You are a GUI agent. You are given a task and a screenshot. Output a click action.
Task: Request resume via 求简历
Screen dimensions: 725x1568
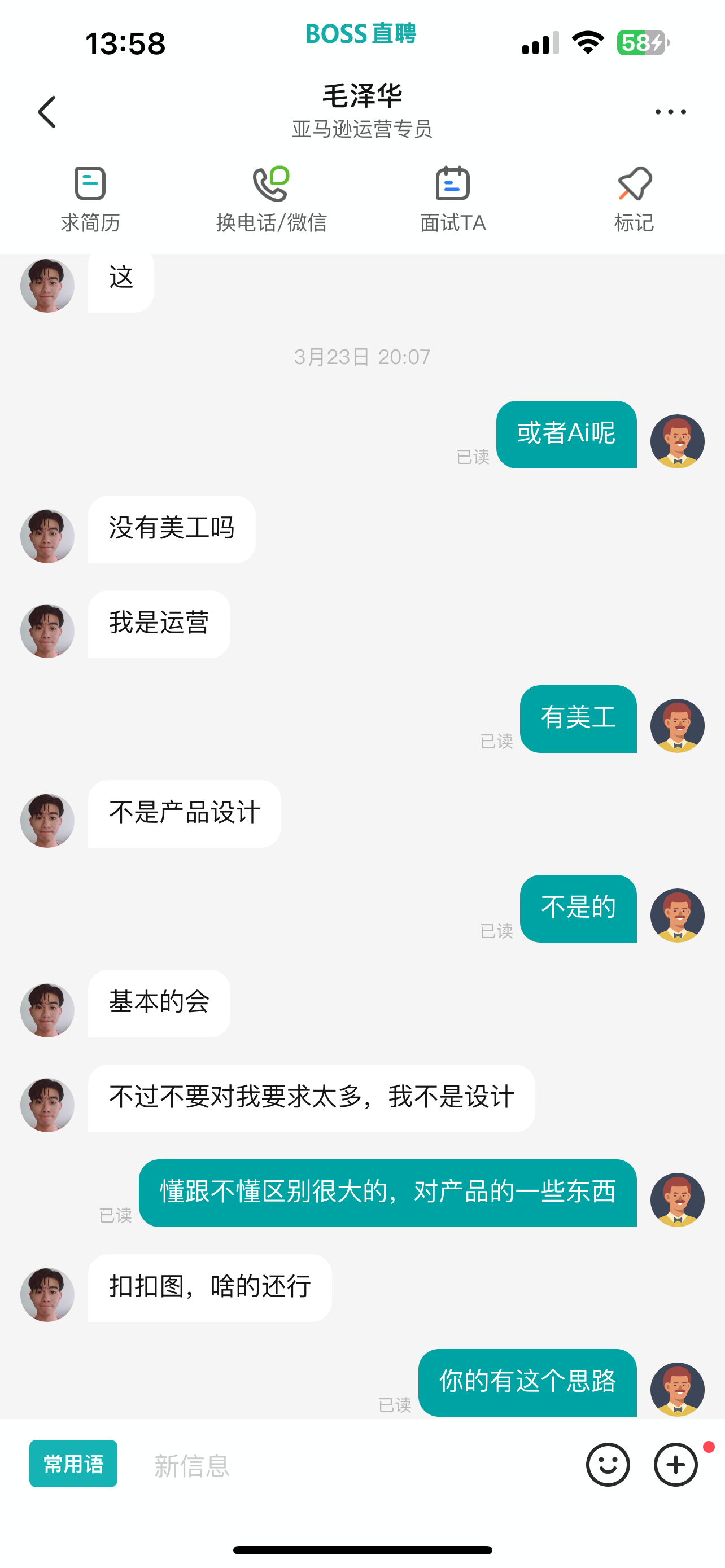click(90, 200)
